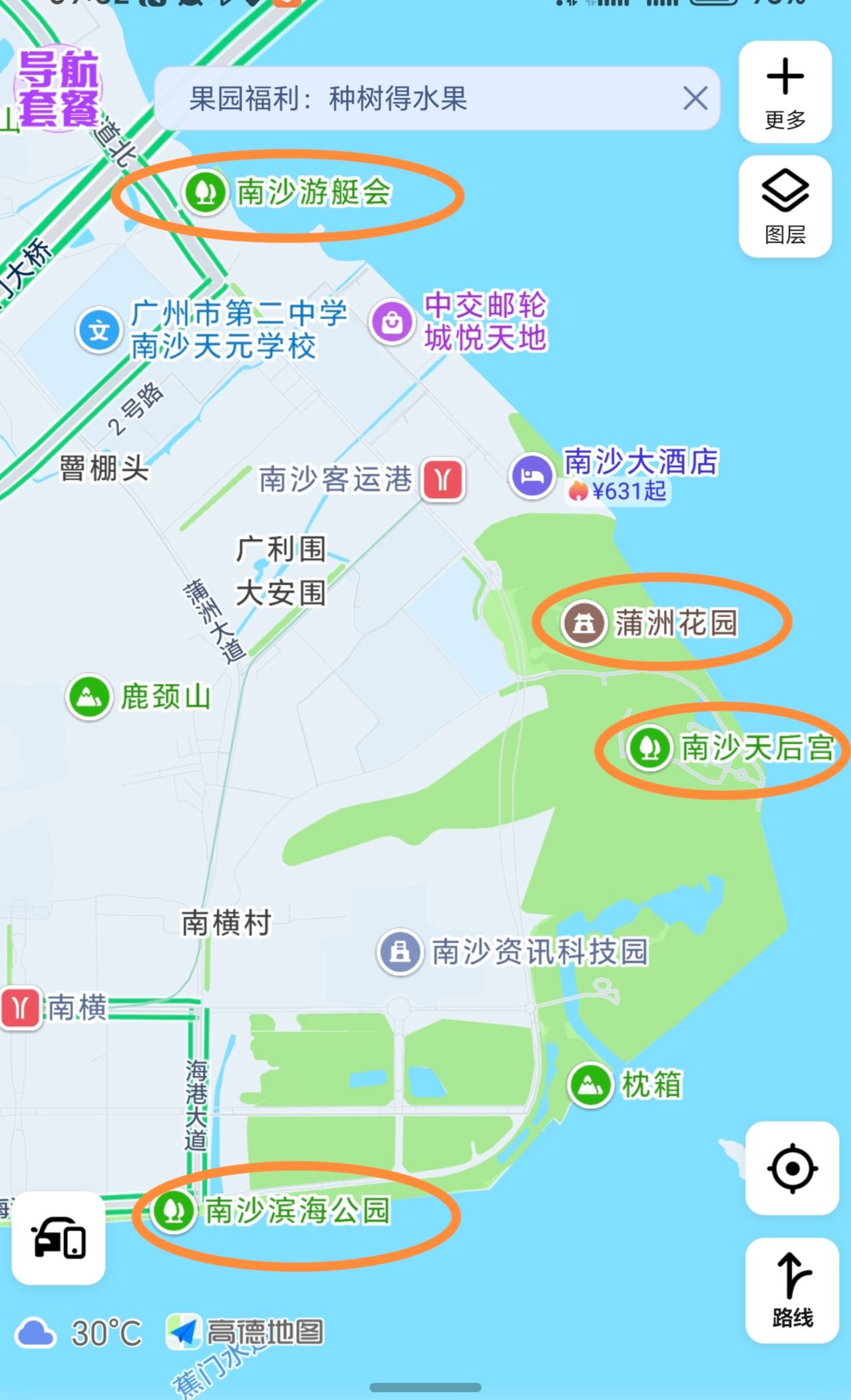Dismiss the 果园福利 banner
Viewport: 851px width, 1400px height.
695,99
